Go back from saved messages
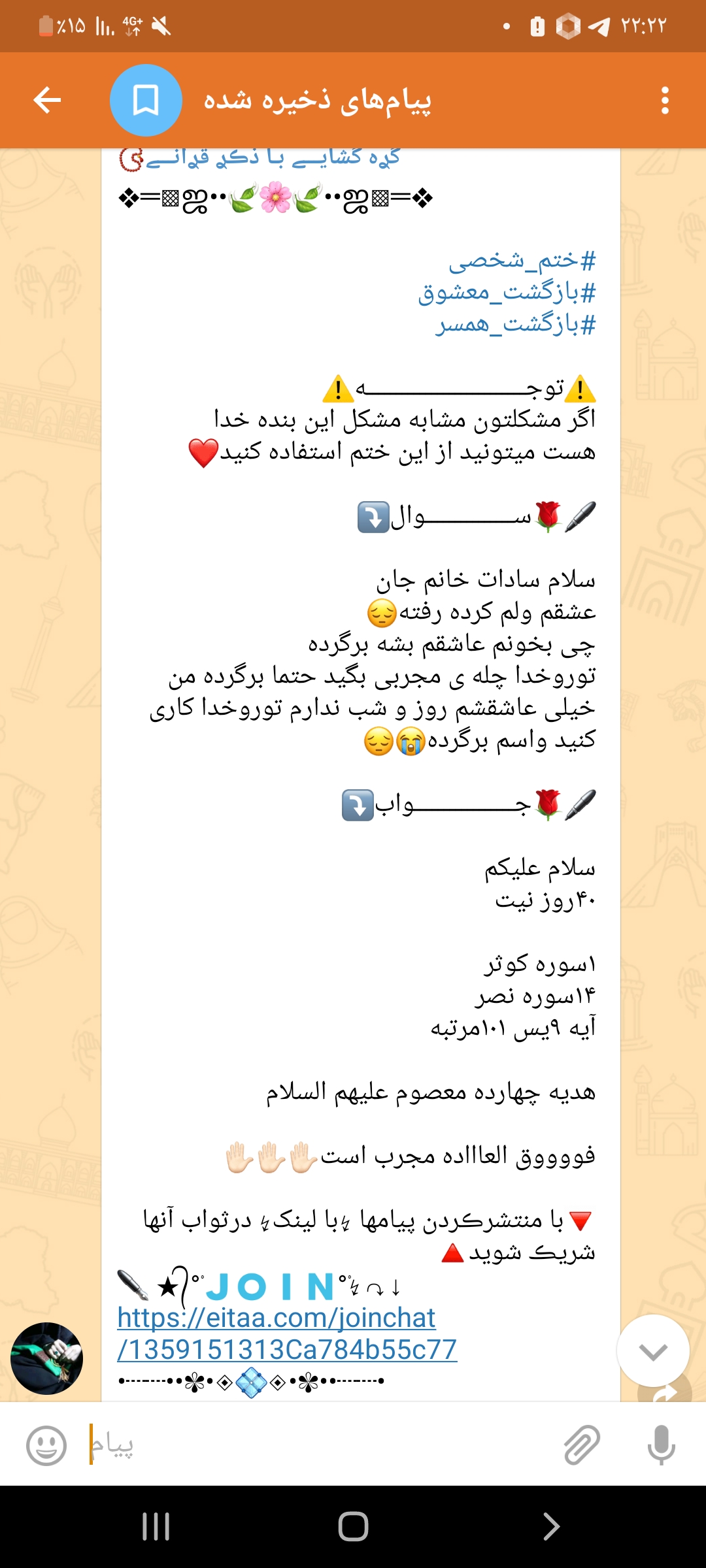The width and height of the screenshot is (706, 1568). [x=47, y=100]
